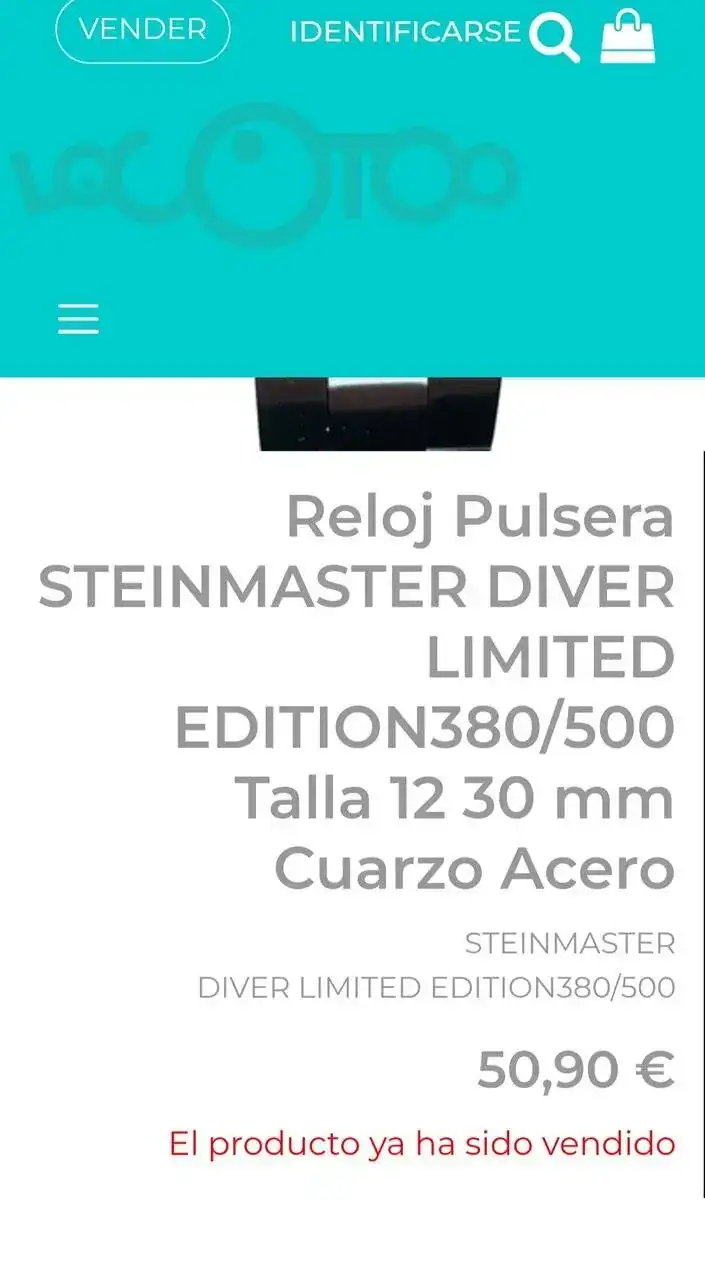This screenshot has height=1280, width=705.
Task: Open the IDENTIFICARSE login link
Action: 405,32
